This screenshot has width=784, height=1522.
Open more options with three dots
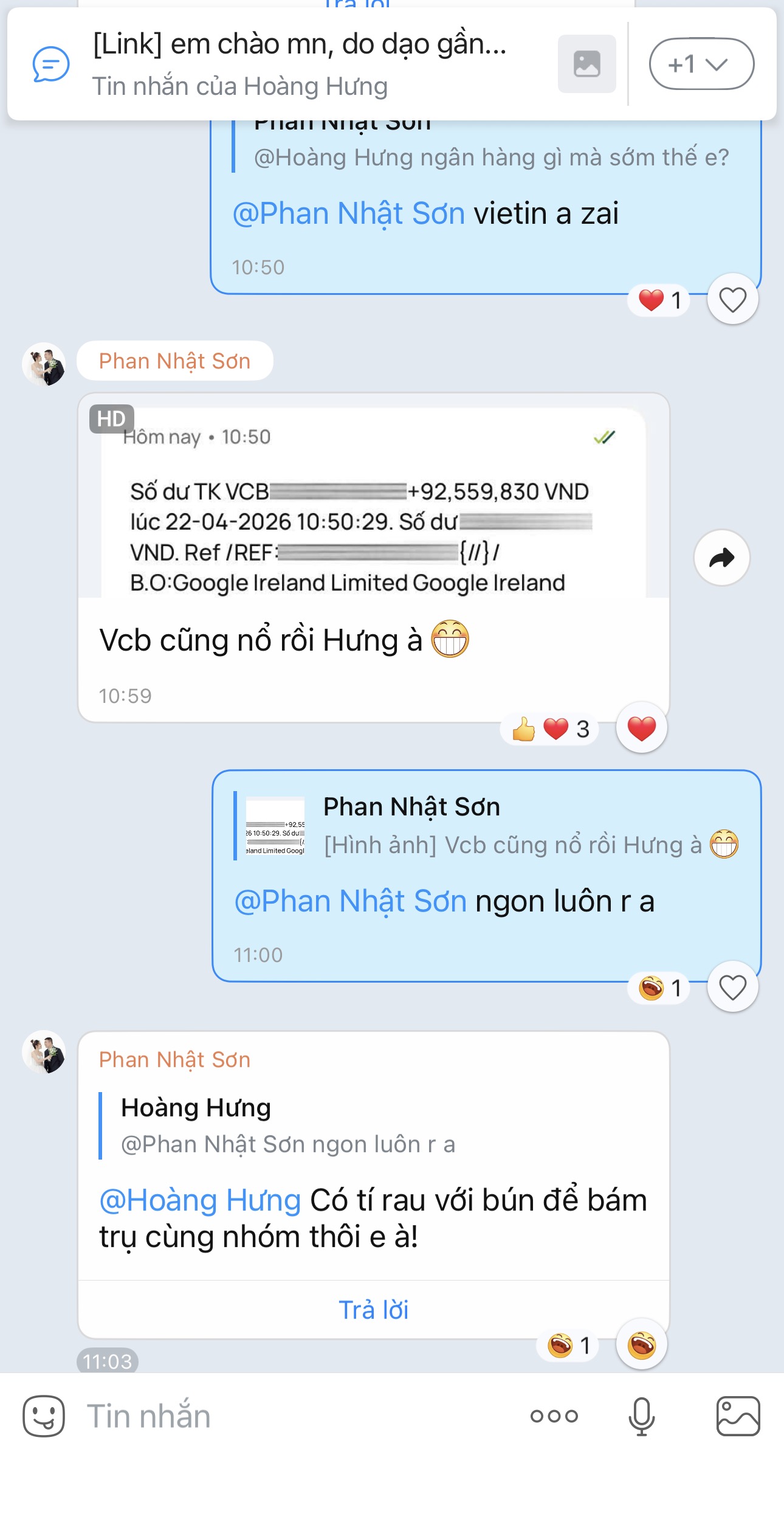coord(554,1416)
